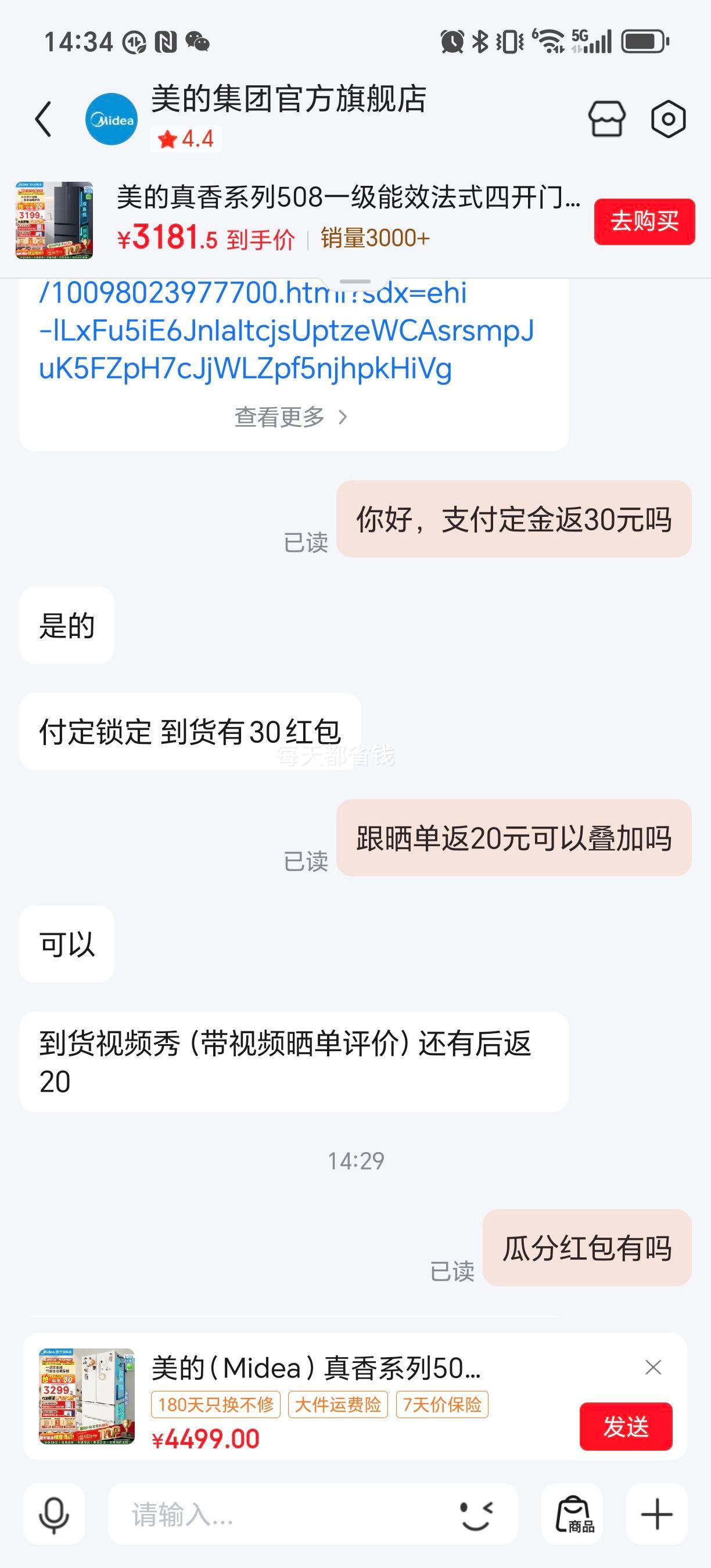Tap 去购买 to buy the refrigerator
This screenshot has height=1568, width=711.
coord(644,224)
